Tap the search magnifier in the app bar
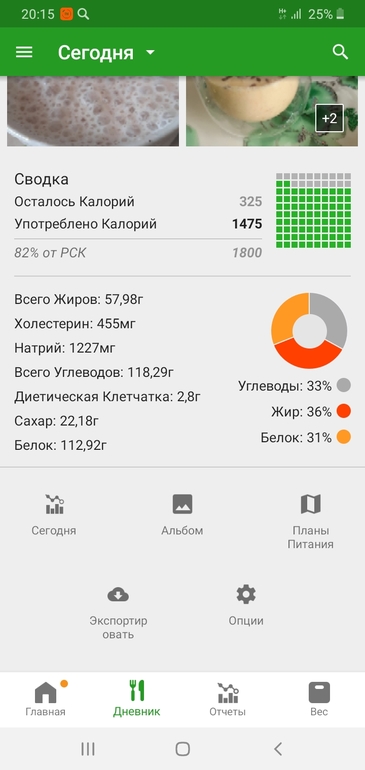The height and width of the screenshot is (770, 365). pyautogui.click(x=340, y=52)
